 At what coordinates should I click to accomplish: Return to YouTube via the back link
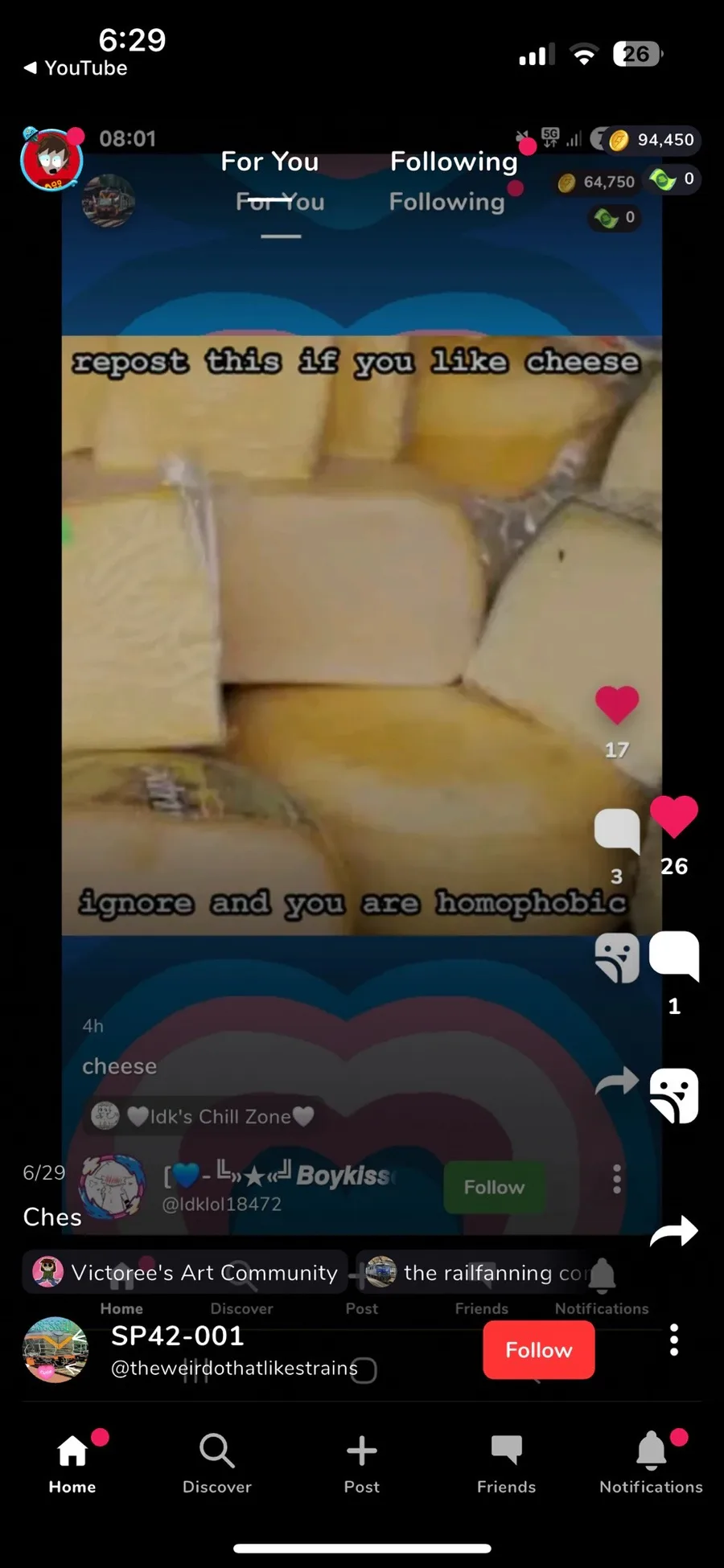click(x=76, y=68)
